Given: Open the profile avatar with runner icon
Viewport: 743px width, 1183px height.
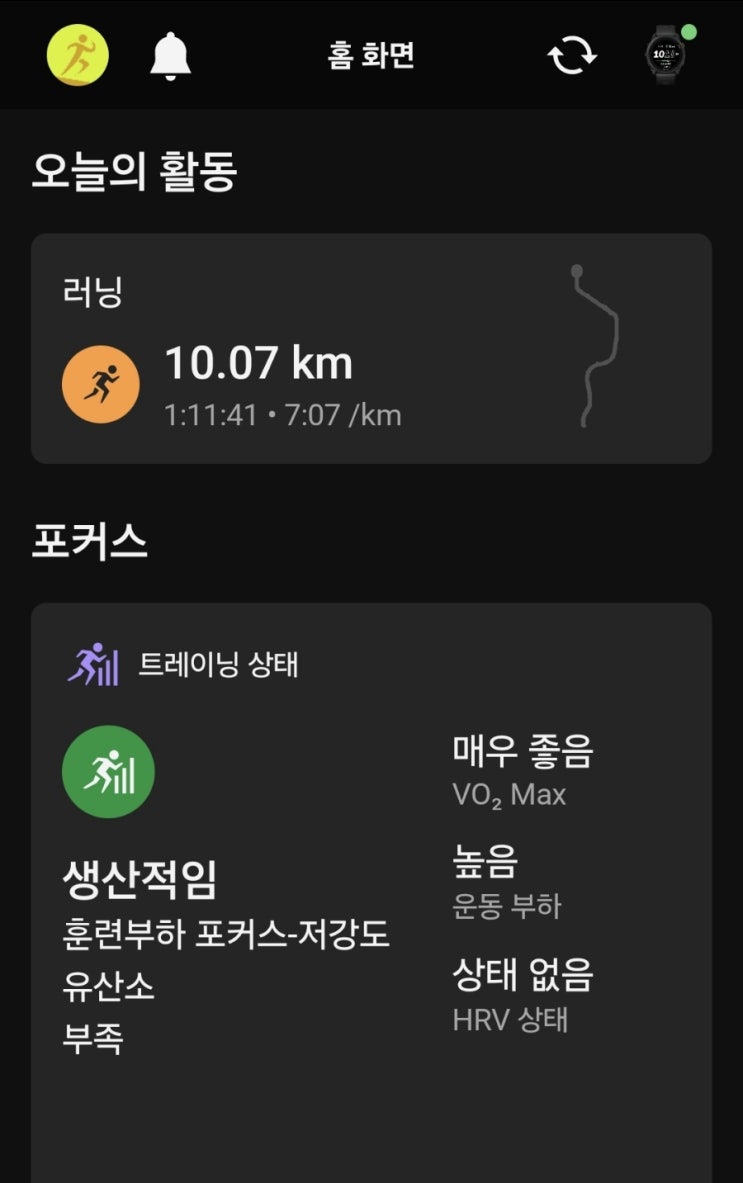Looking at the screenshot, I should [78, 55].
